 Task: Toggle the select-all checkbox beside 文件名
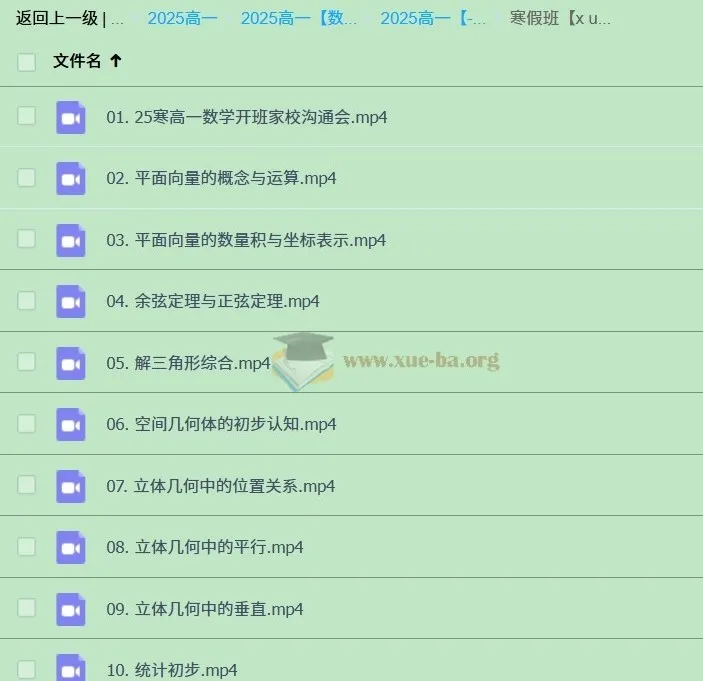26,62
